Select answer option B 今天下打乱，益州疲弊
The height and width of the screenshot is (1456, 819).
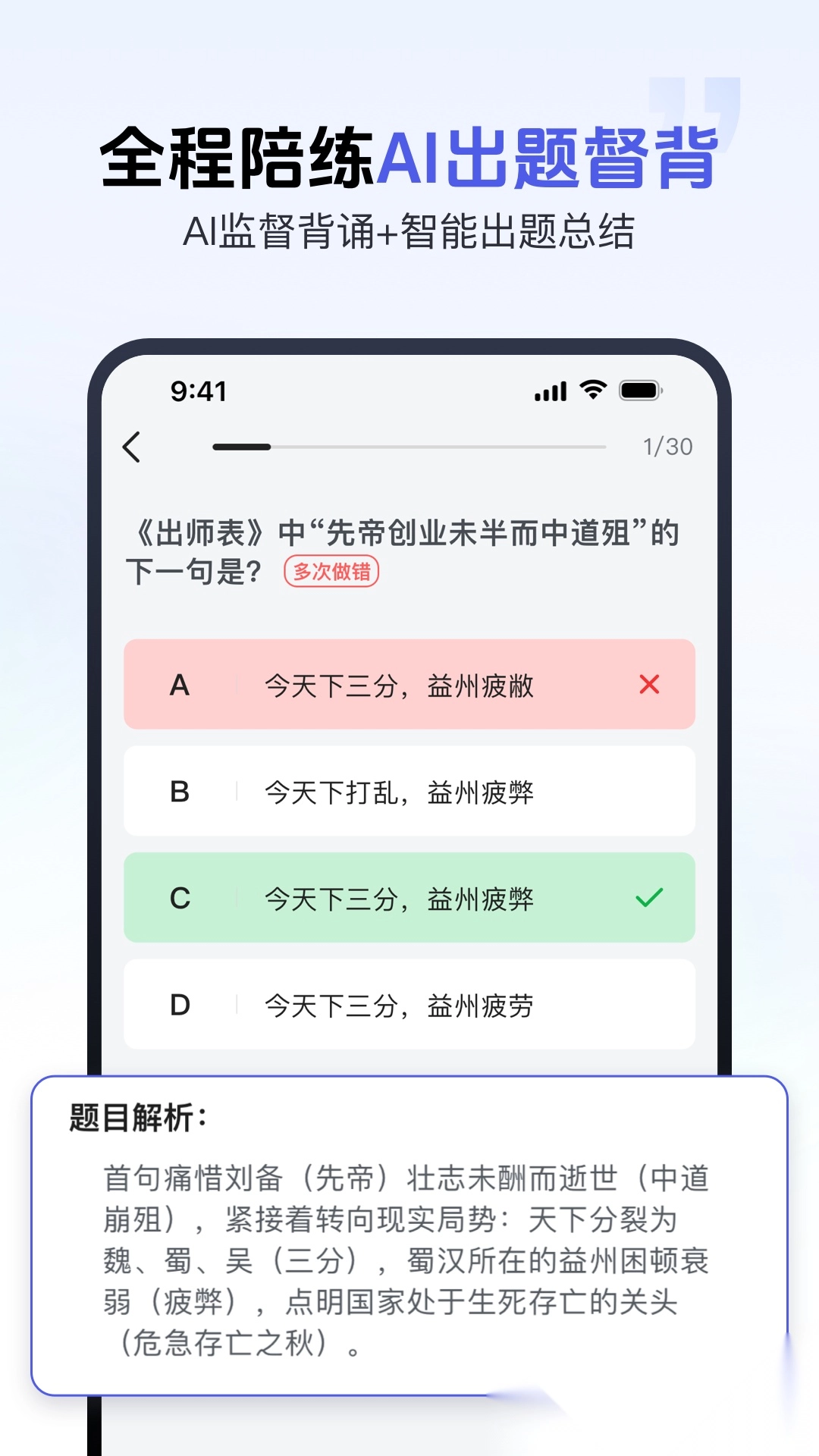(409, 792)
